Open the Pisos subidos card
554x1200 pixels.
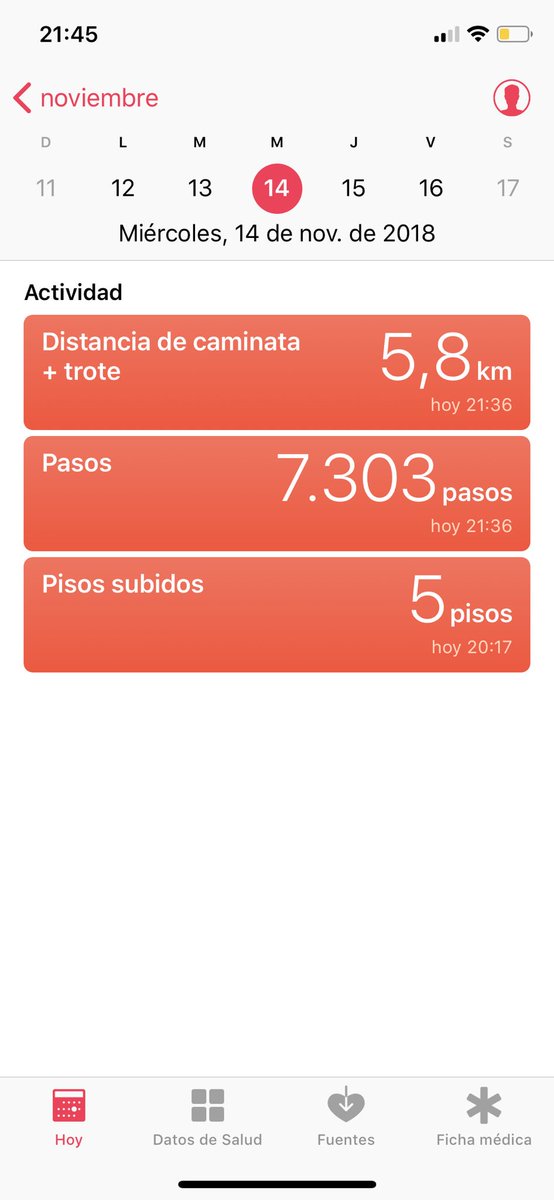click(x=277, y=614)
